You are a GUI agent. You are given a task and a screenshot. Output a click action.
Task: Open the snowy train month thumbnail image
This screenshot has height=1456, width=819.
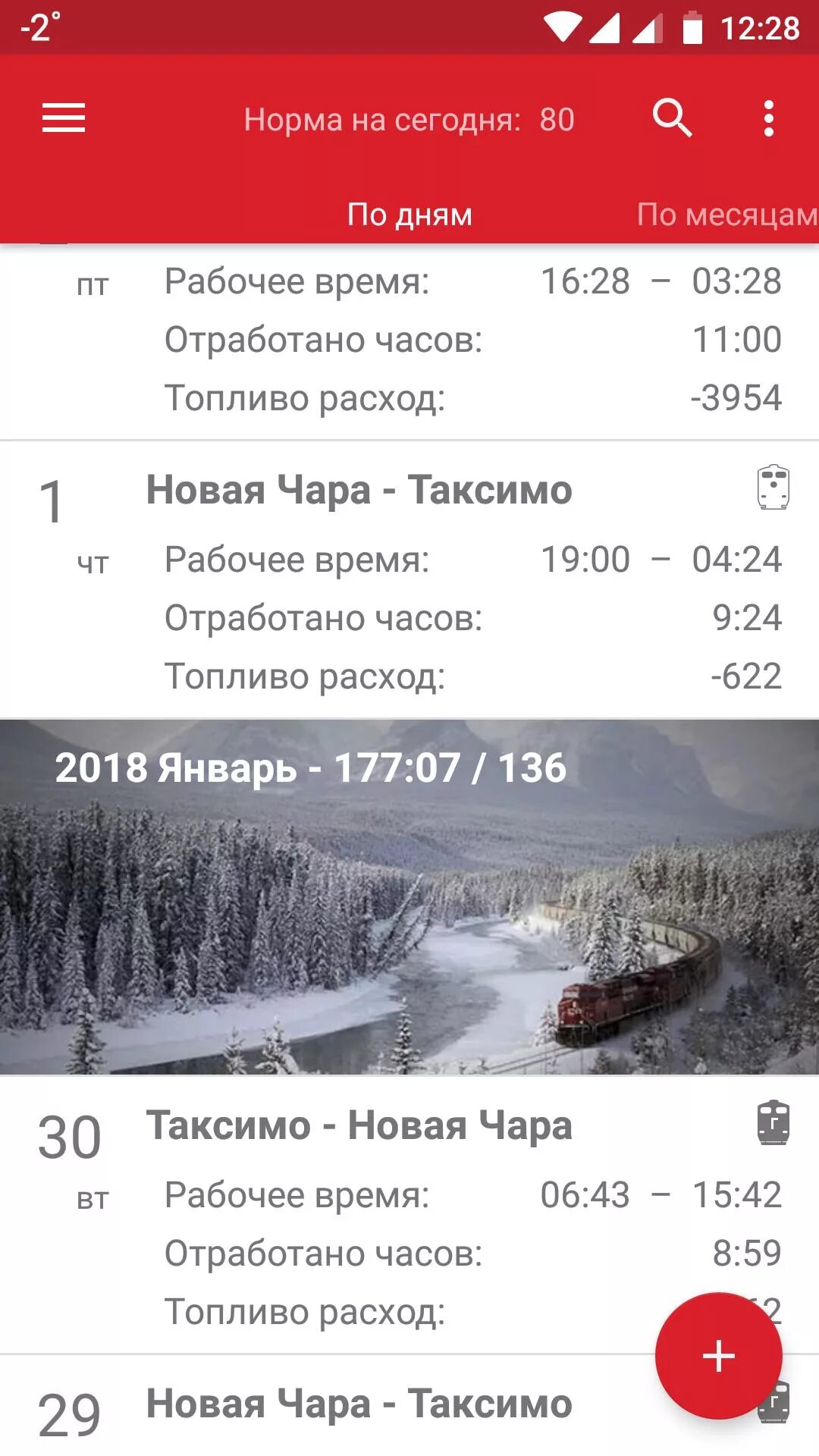[409, 895]
